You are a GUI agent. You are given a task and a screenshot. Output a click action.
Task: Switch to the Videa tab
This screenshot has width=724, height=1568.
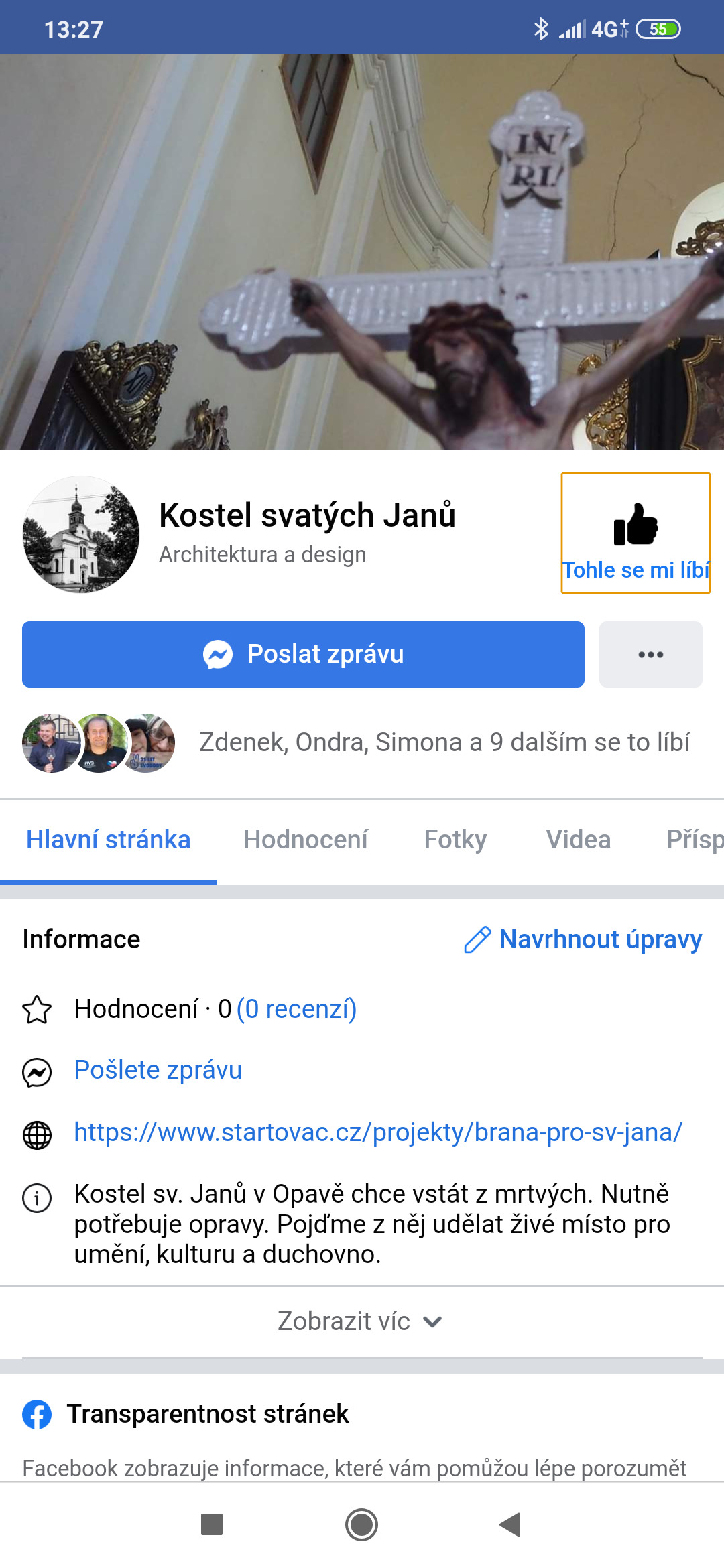[578, 840]
